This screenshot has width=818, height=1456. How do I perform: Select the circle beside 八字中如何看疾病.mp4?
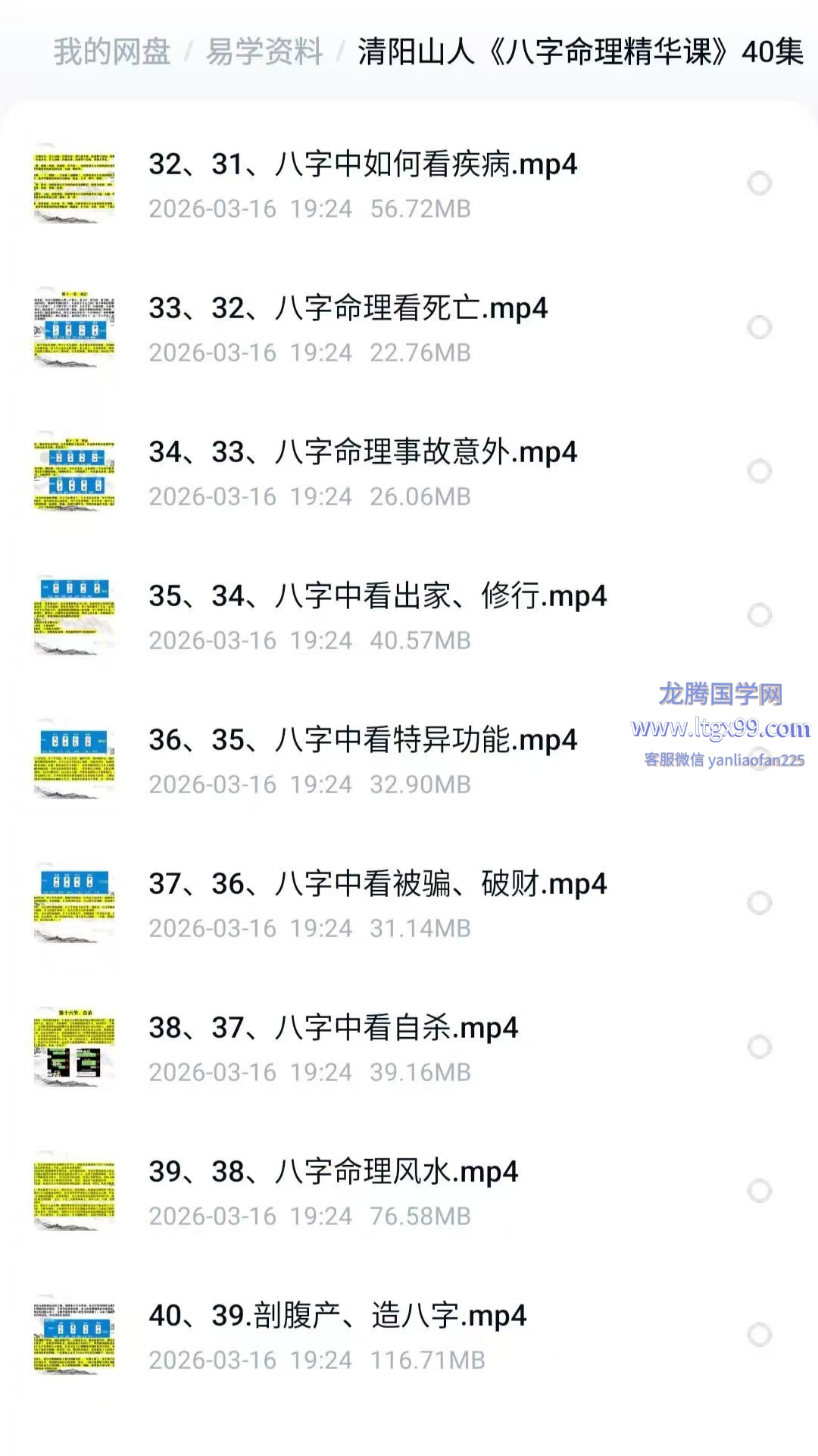click(x=759, y=183)
